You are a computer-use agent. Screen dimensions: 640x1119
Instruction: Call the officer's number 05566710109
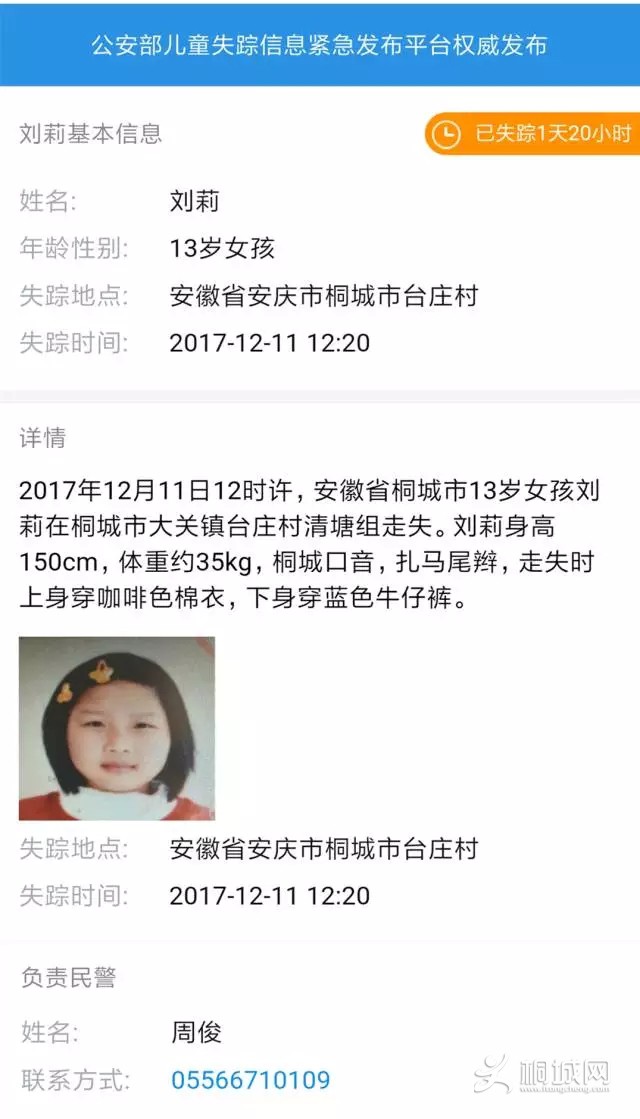click(x=250, y=1080)
